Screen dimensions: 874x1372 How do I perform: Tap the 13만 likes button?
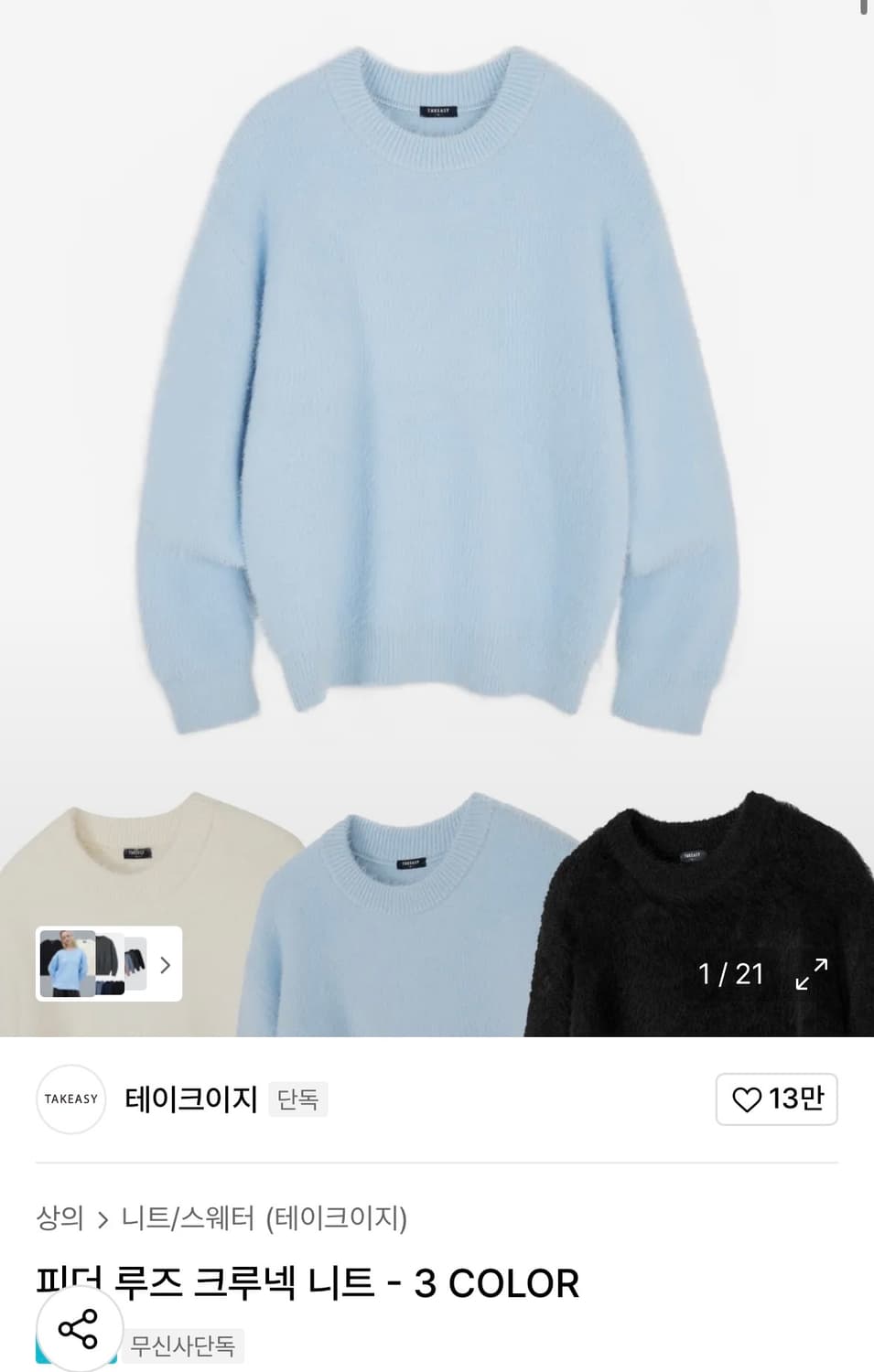[776, 1099]
